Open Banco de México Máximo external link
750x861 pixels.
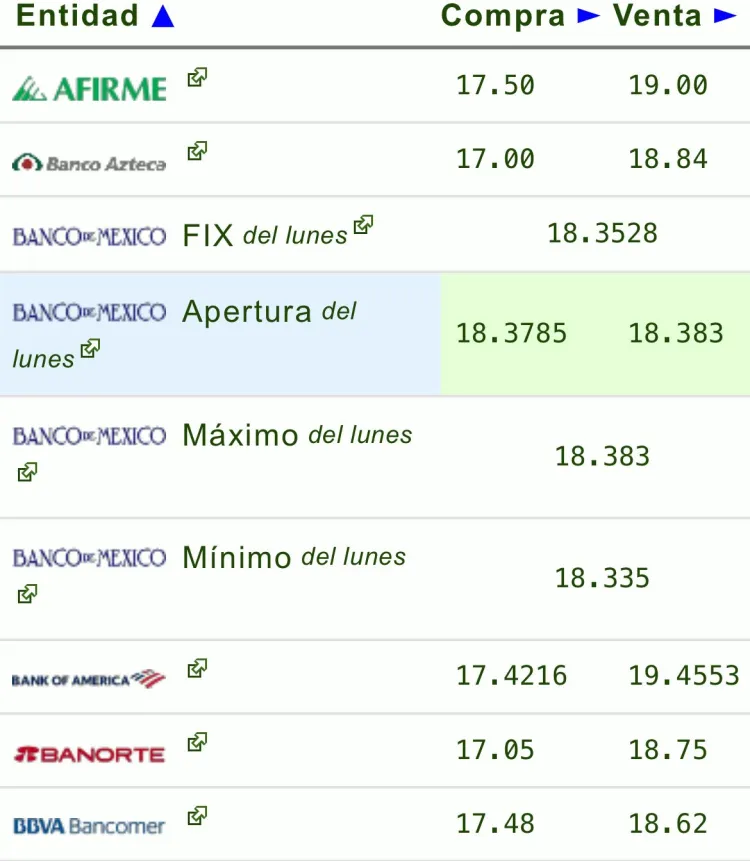27,472
